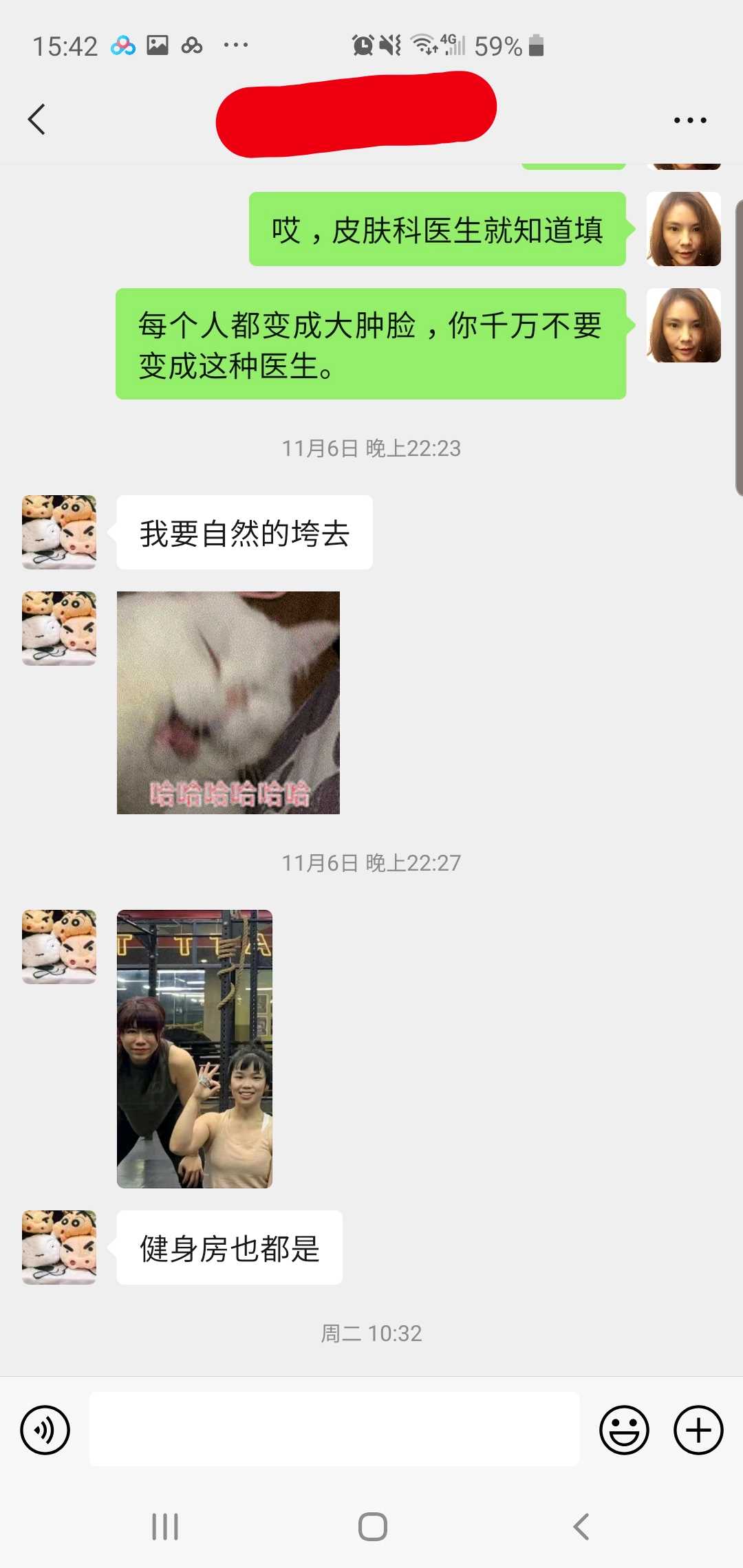Tap the message text field
The width and height of the screenshot is (743, 1568).
pos(334,1429)
